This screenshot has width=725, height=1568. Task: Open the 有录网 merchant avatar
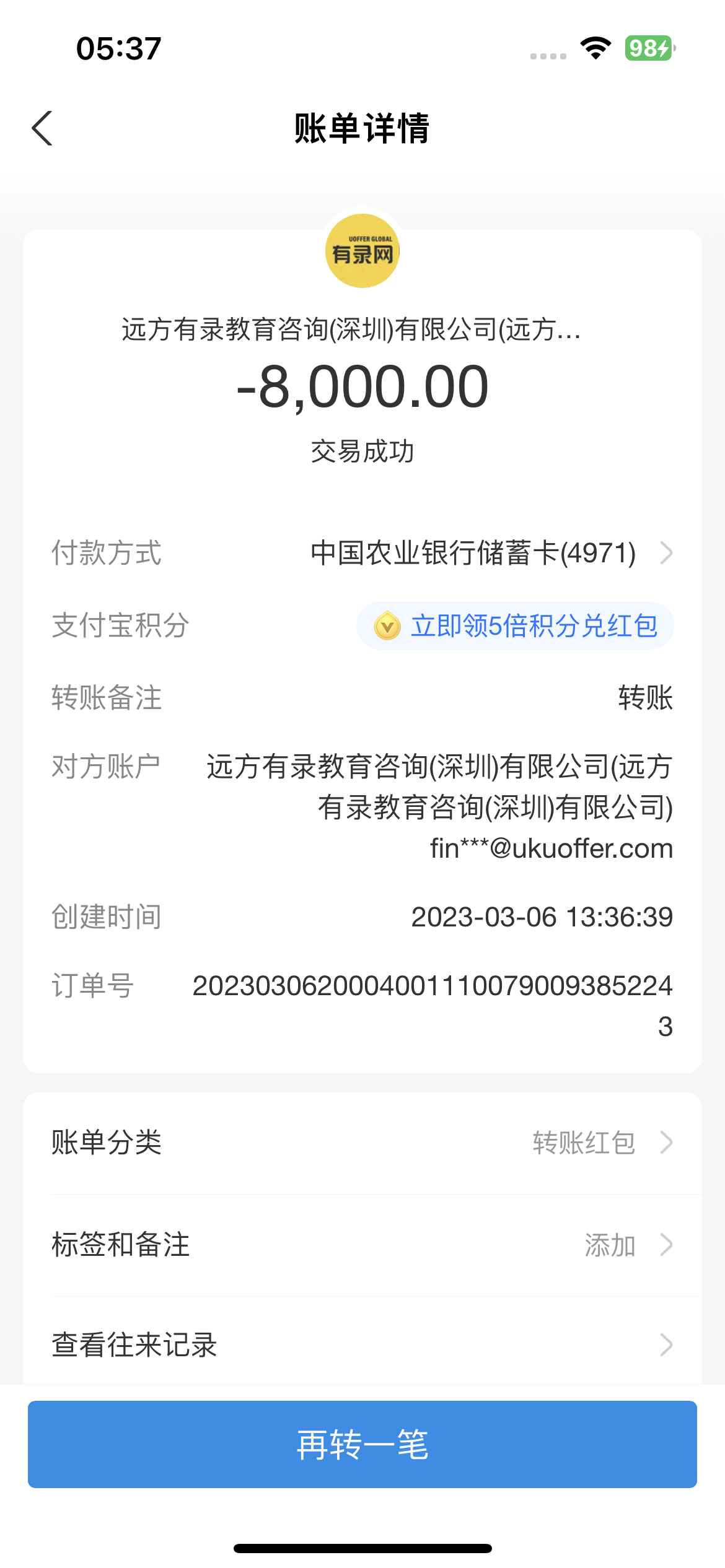tap(362, 251)
